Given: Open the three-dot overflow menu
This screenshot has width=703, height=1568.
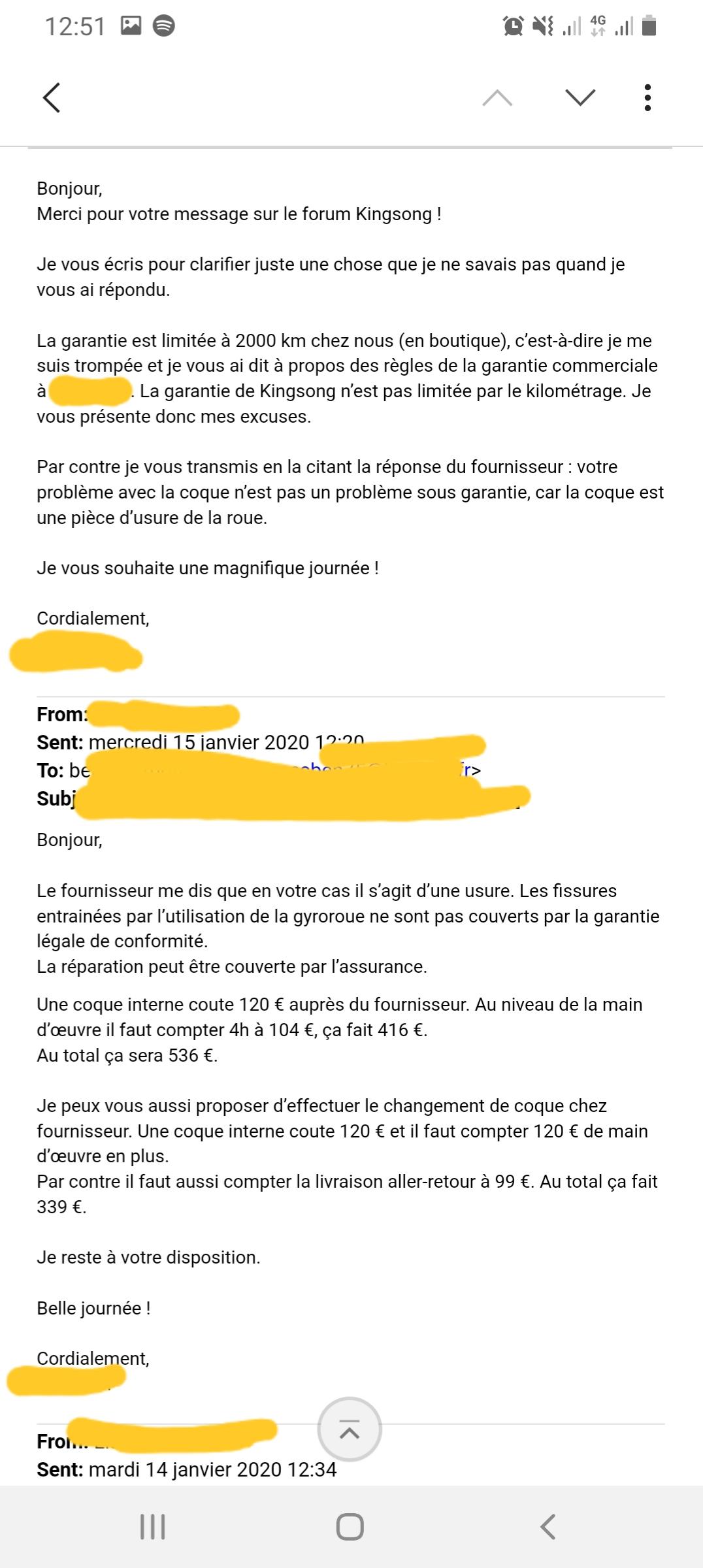Looking at the screenshot, I should click(x=647, y=97).
